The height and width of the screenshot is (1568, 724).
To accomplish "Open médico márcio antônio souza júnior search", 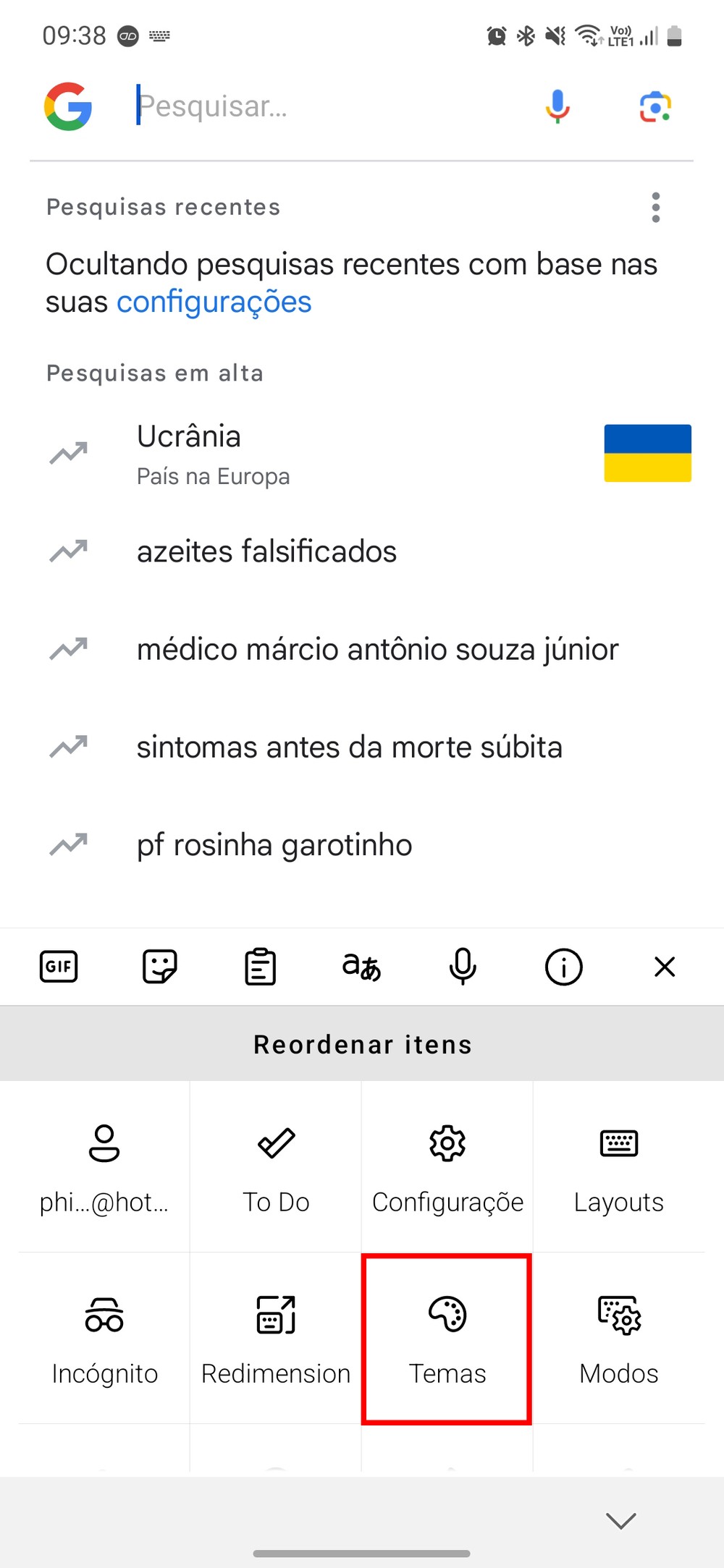I will pyautogui.click(x=377, y=649).
